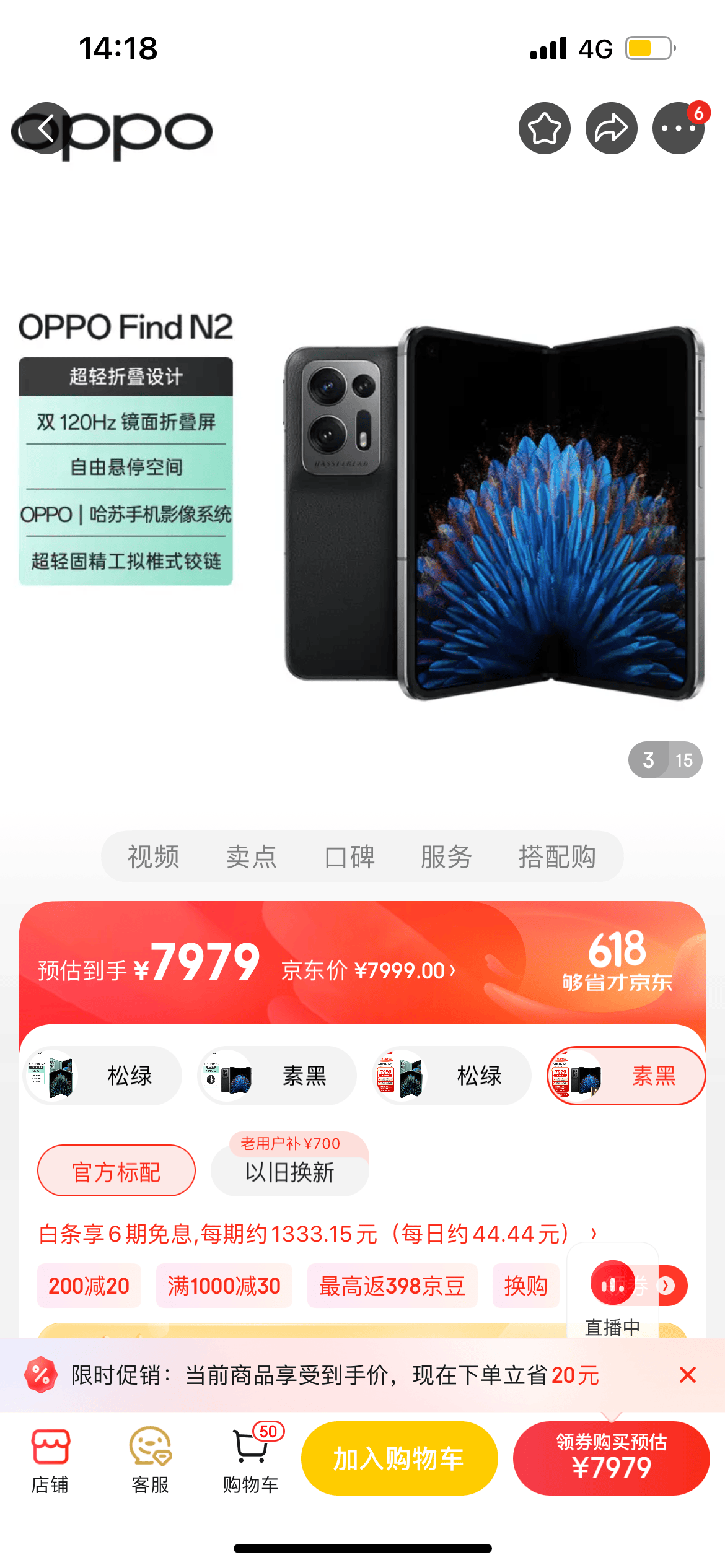
Task: Favorite this product with the star icon
Action: pos(545,128)
